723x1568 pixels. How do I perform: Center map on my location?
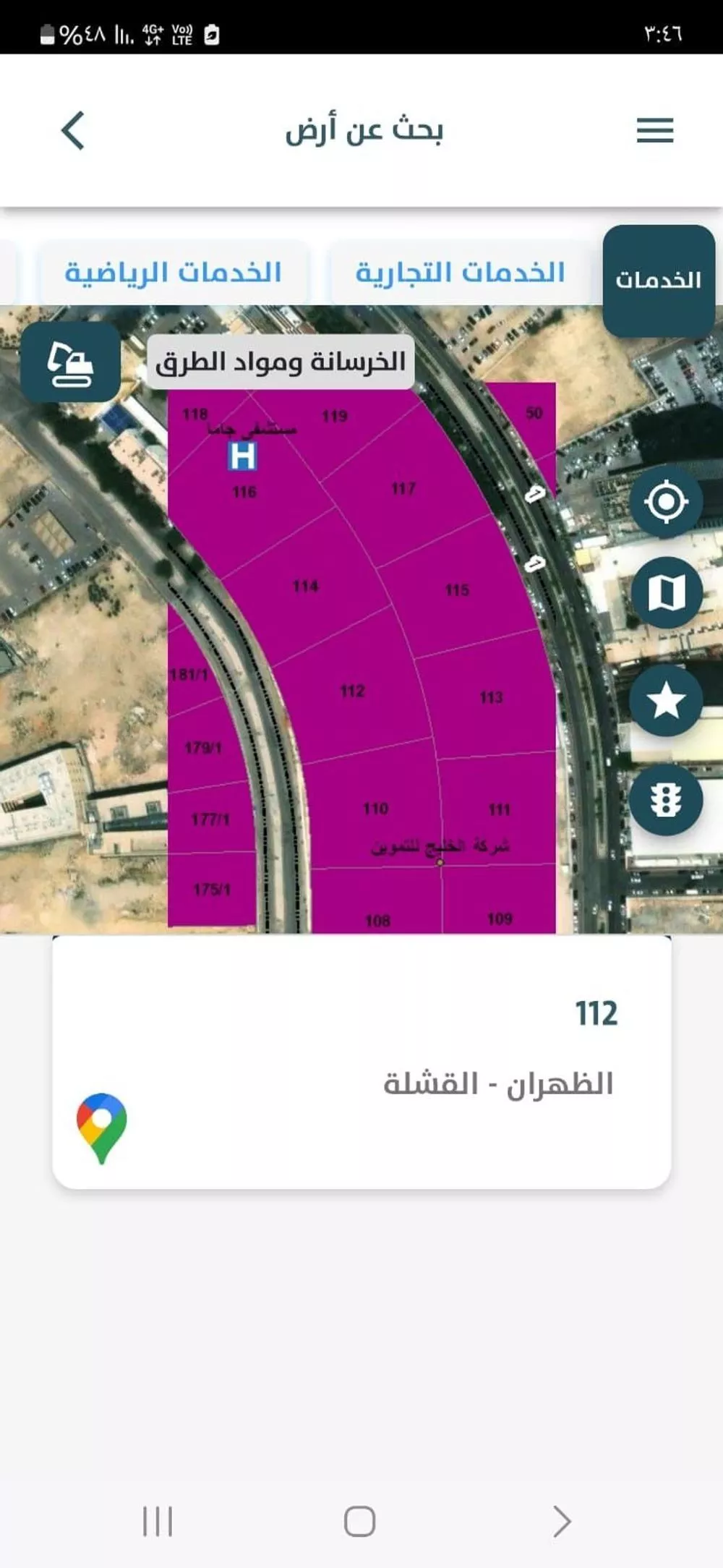coord(665,501)
